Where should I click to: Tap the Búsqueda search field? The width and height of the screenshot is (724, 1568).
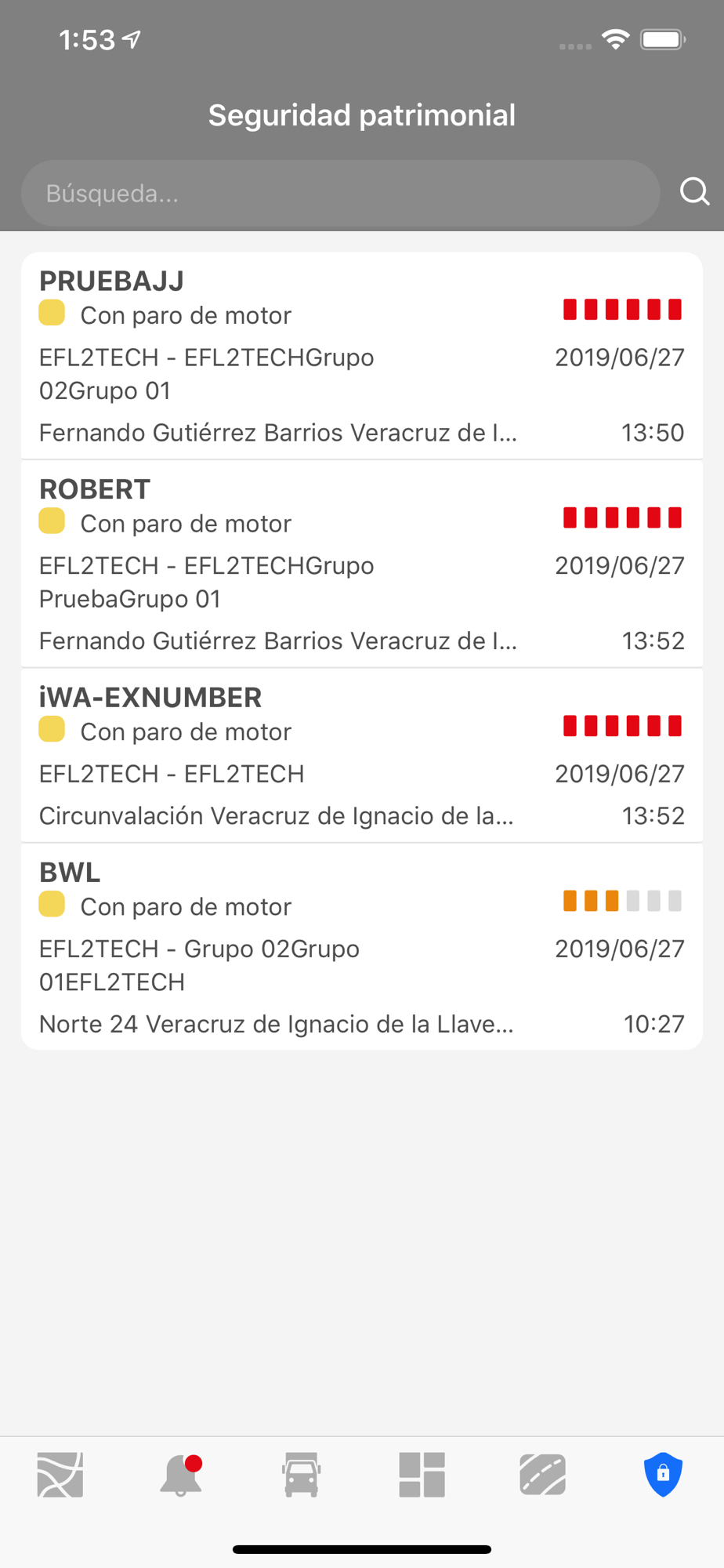340,193
